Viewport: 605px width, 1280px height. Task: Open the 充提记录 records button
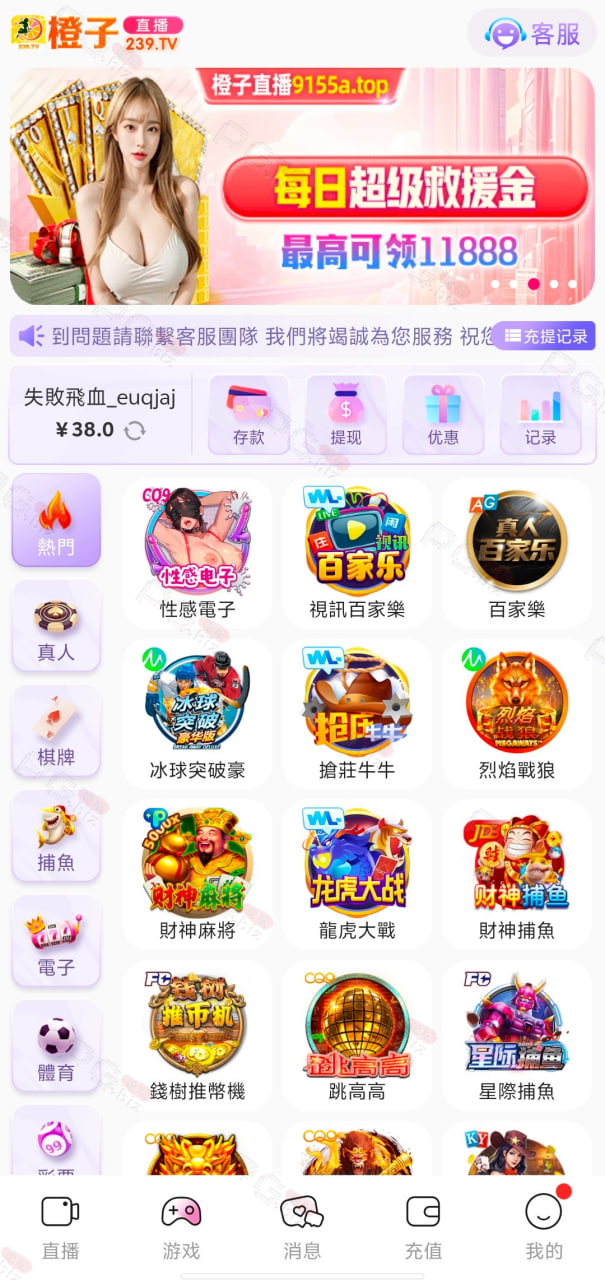tap(544, 336)
